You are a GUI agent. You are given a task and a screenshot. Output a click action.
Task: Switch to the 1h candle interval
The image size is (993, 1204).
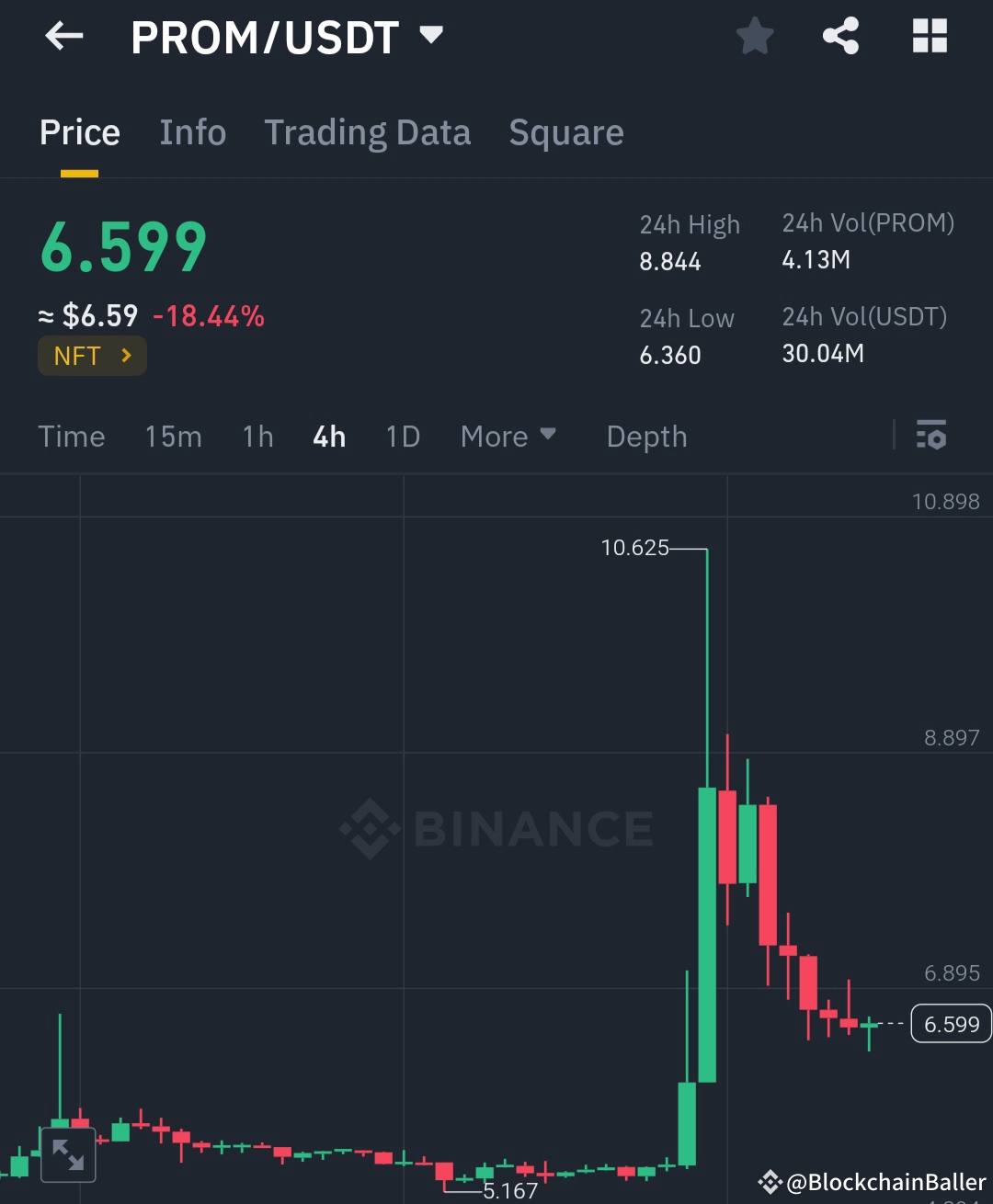point(257,437)
